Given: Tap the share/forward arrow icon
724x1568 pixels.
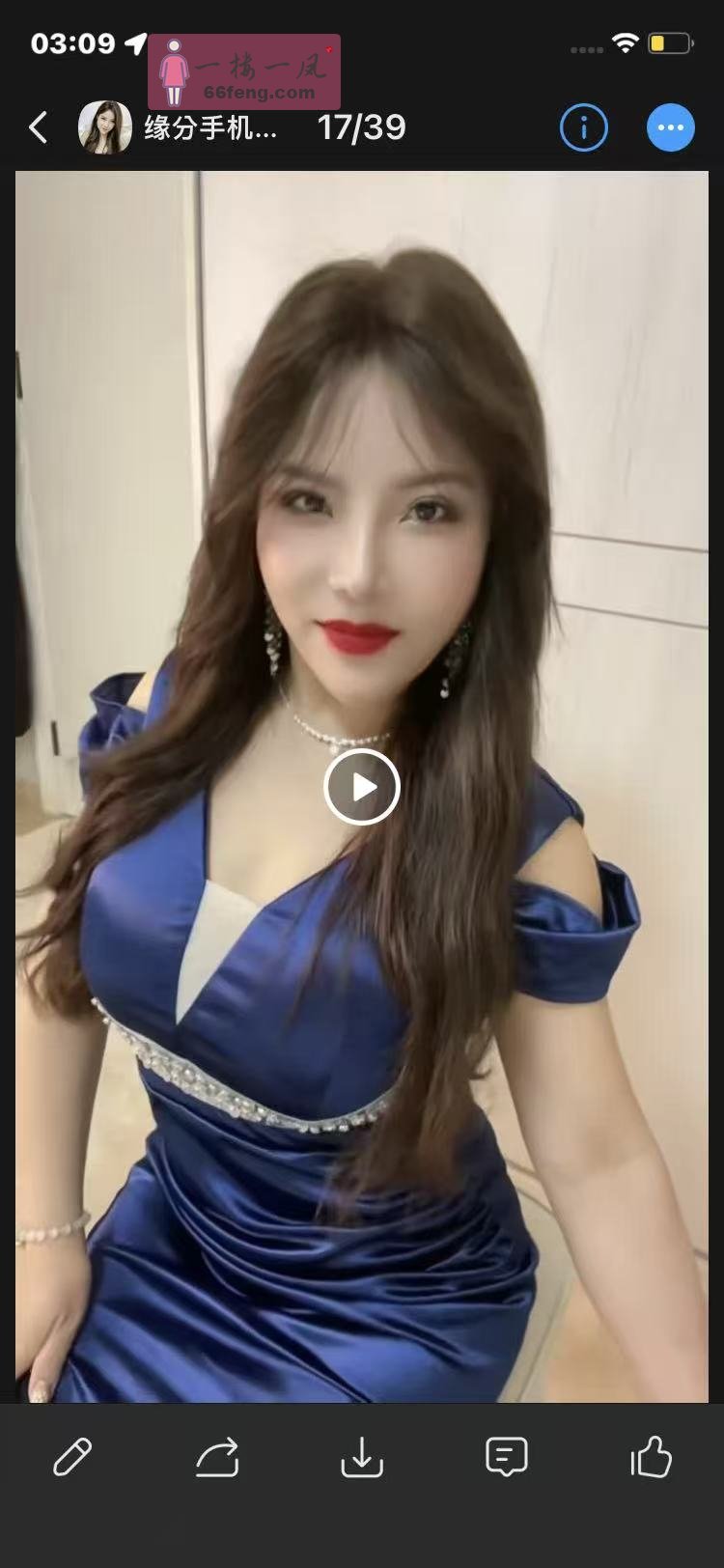Looking at the screenshot, I should (x=218, y=1458).
